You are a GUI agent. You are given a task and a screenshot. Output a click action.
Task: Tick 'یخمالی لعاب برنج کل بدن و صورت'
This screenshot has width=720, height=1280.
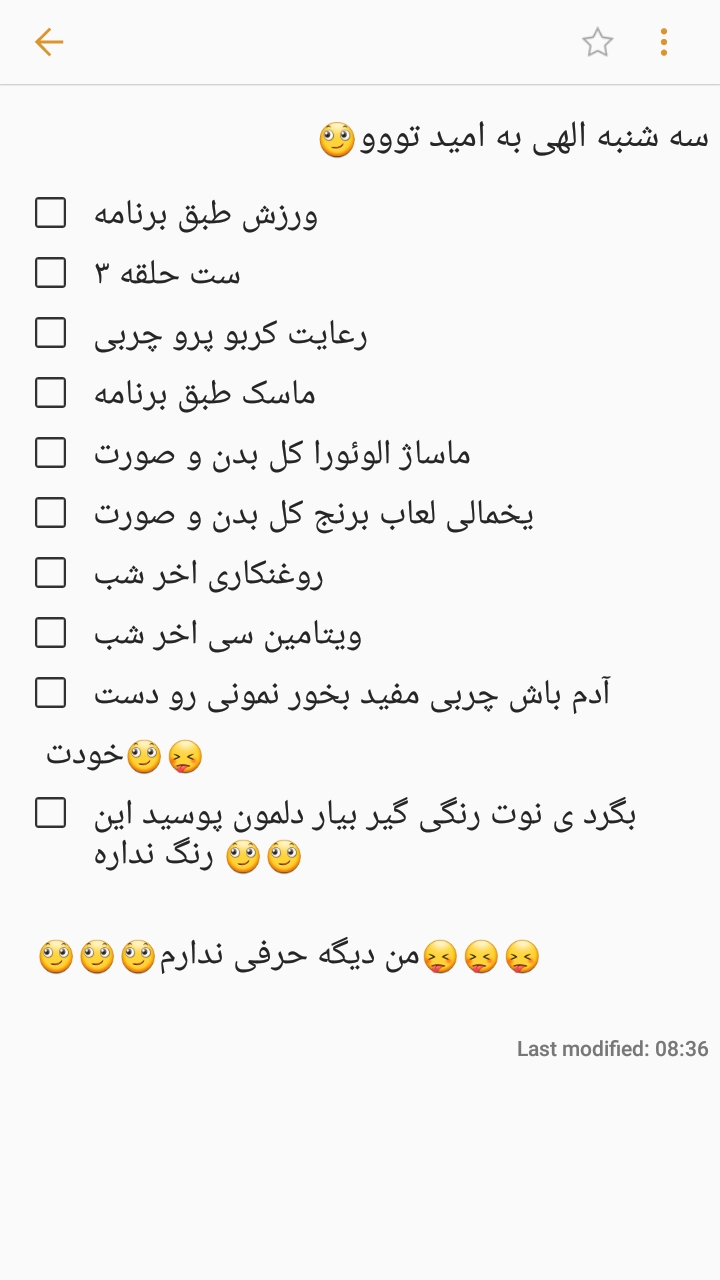point(51,513)
